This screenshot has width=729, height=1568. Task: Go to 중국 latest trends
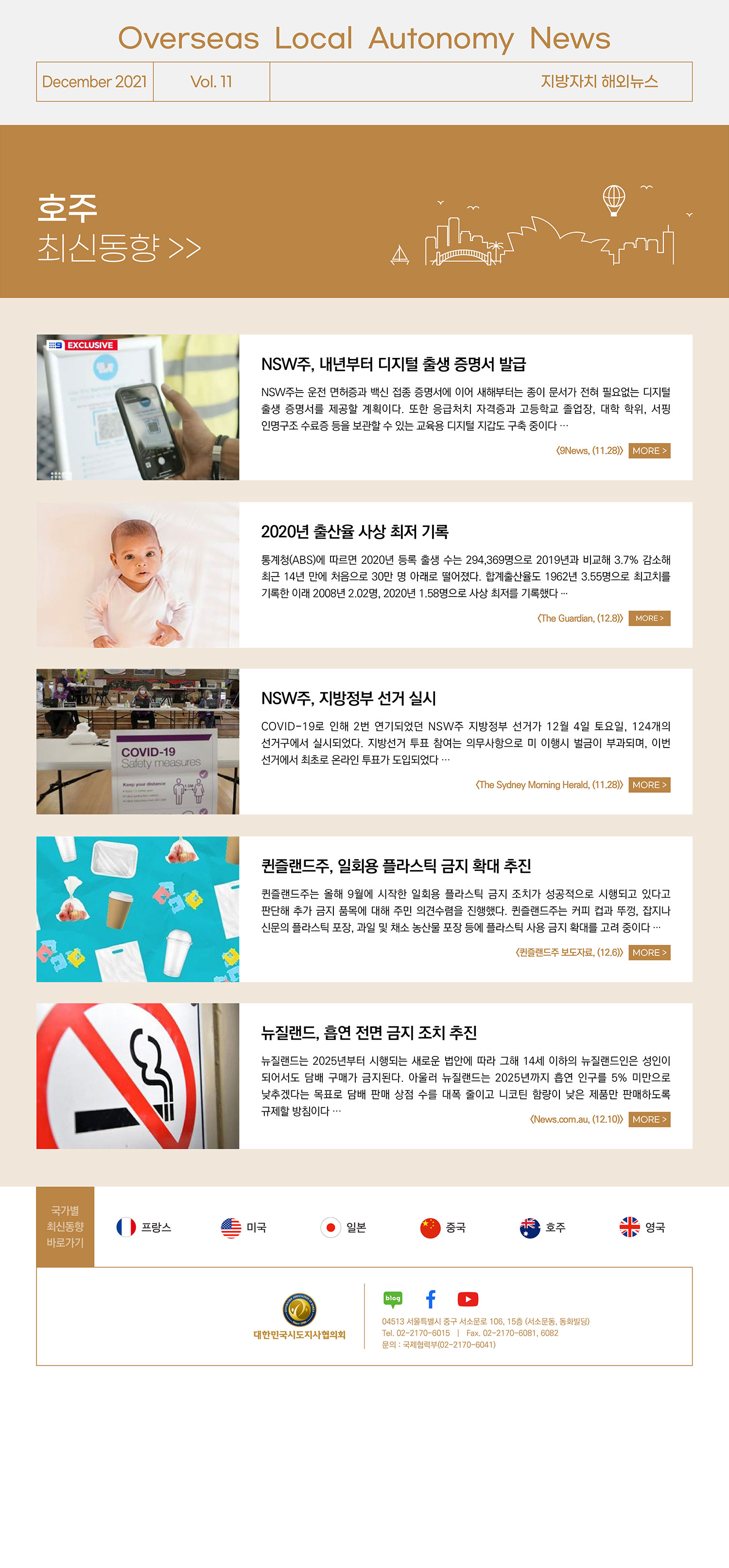[x=443, y=1227]
